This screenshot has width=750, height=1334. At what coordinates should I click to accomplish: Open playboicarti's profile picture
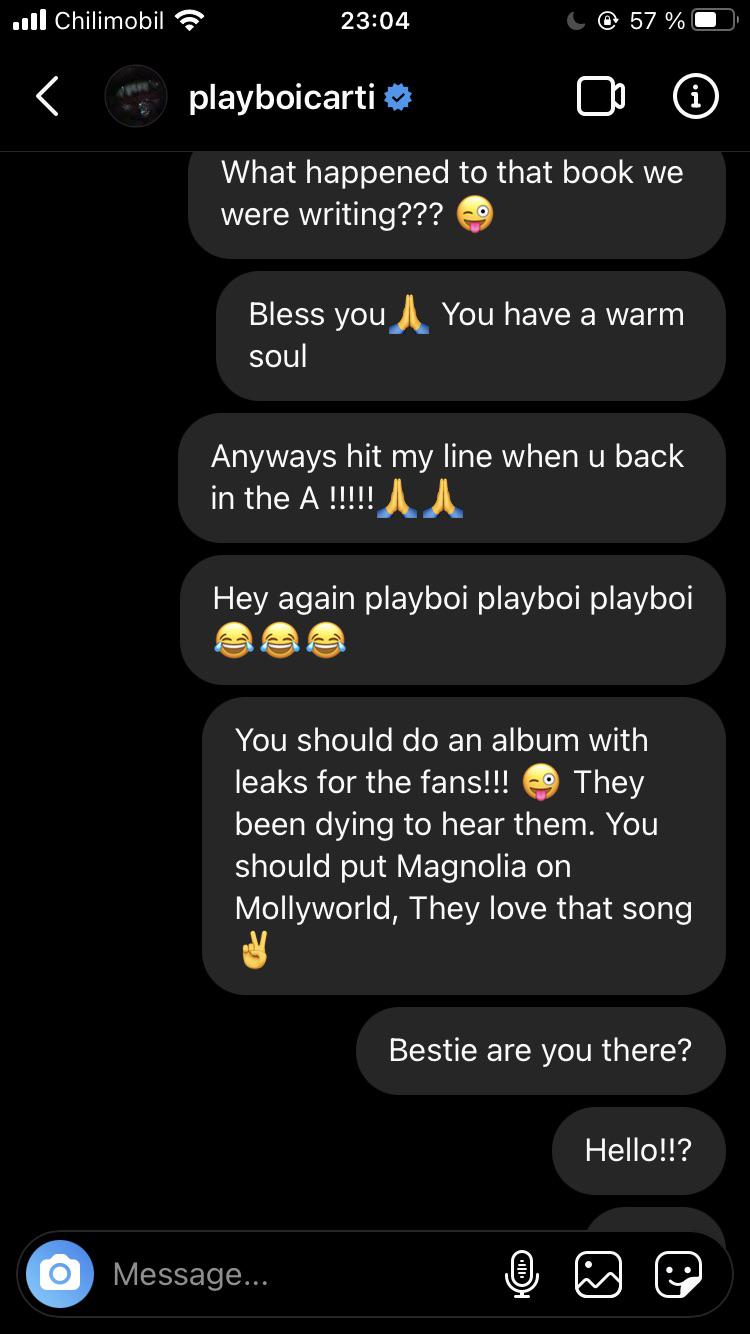pos(136,96)
